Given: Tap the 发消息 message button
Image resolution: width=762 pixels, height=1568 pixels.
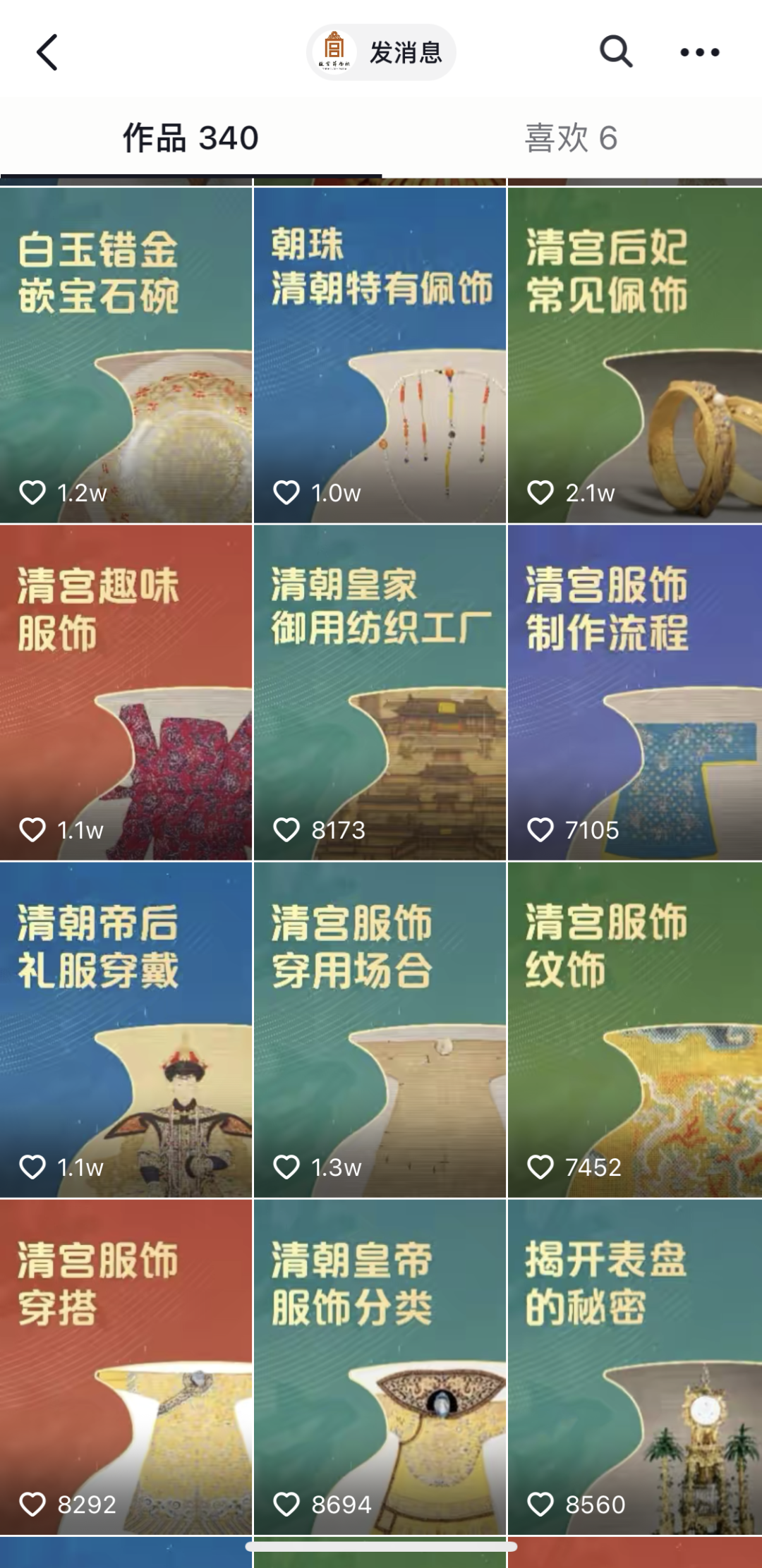Looking at the screenshot, I should tap(382, 52).
